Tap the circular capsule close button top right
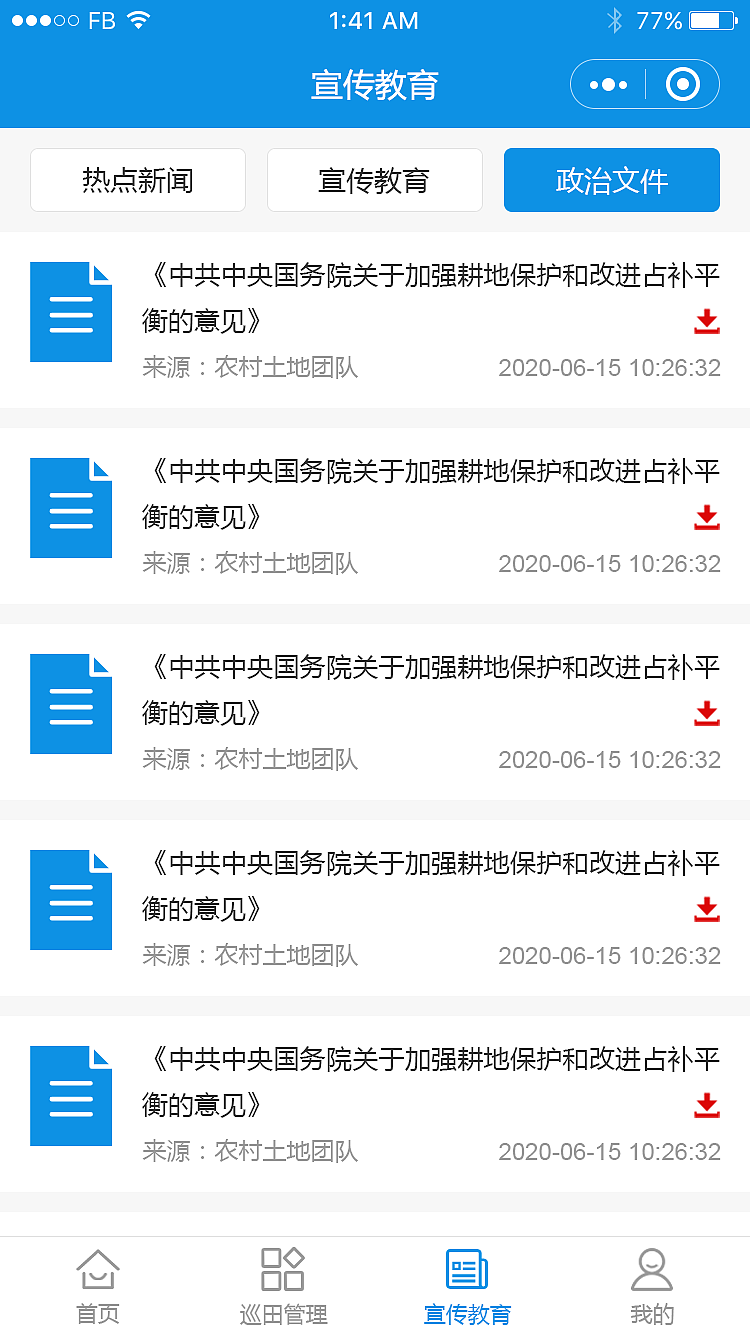The width and height of the screenshot is (750, 1334). point(683,84)
